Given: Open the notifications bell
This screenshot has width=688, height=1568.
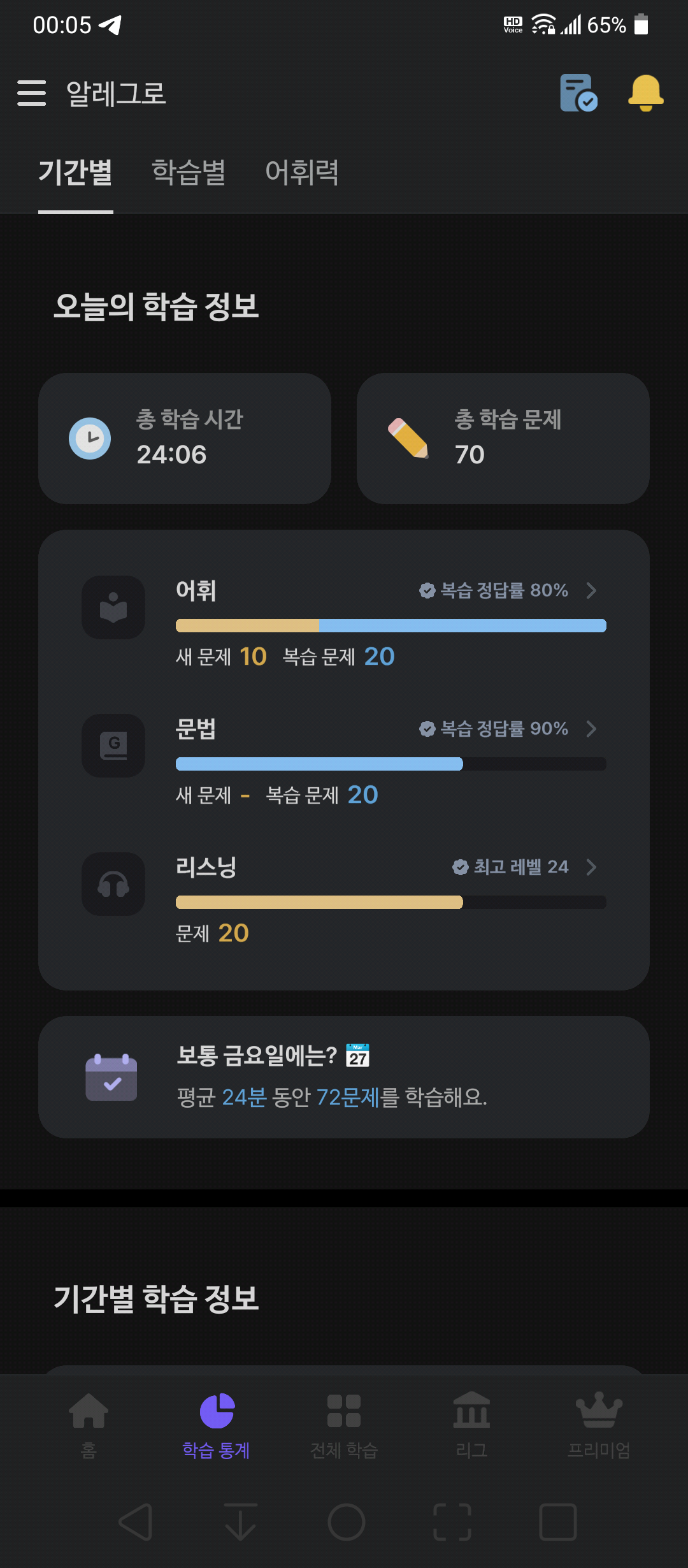Looking at the screenshot, I should coord(646,93).
